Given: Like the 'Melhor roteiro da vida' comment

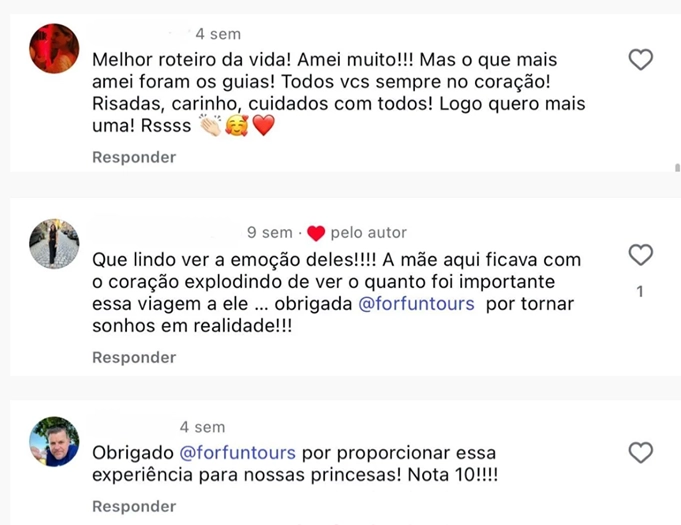Looking at the screenshot, I should (640, 60).
